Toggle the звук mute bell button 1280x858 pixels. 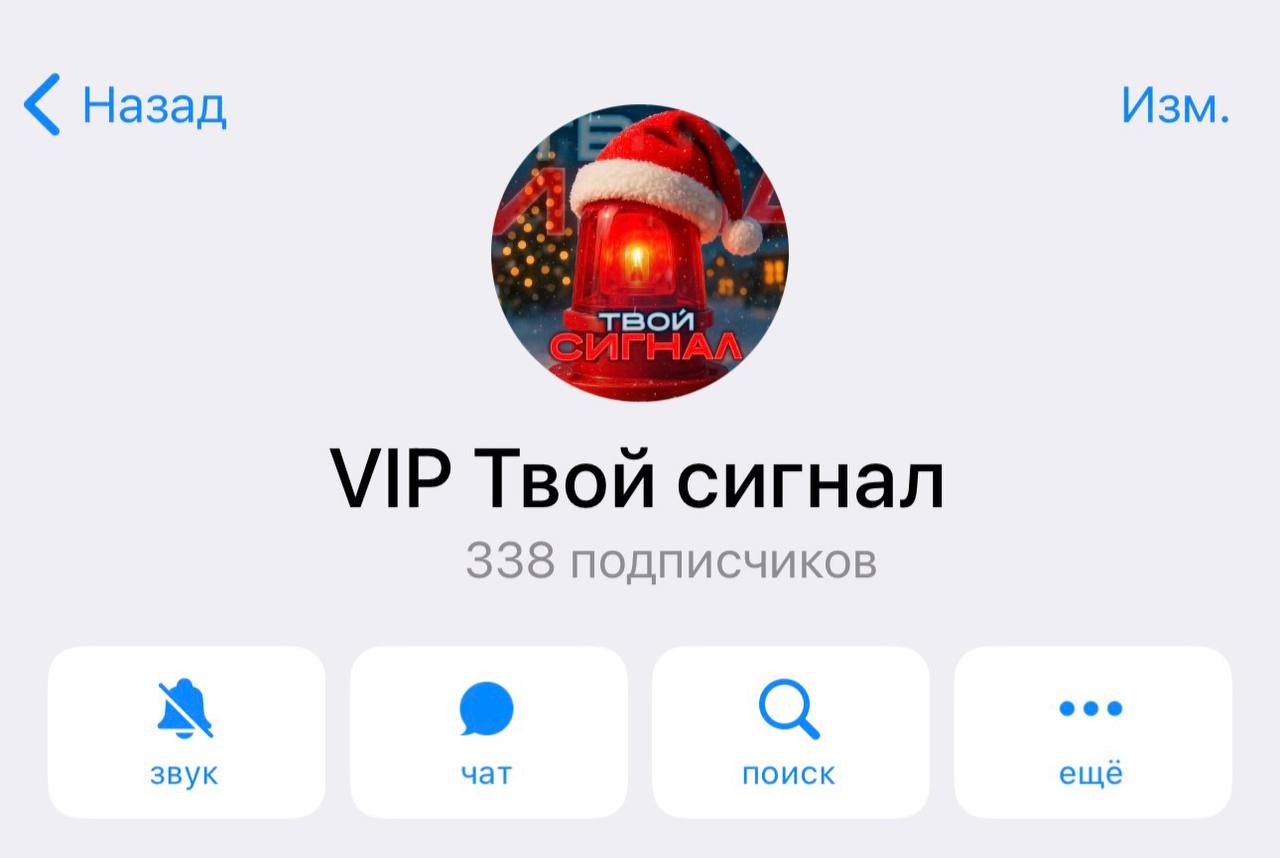[x=186, y=732]
